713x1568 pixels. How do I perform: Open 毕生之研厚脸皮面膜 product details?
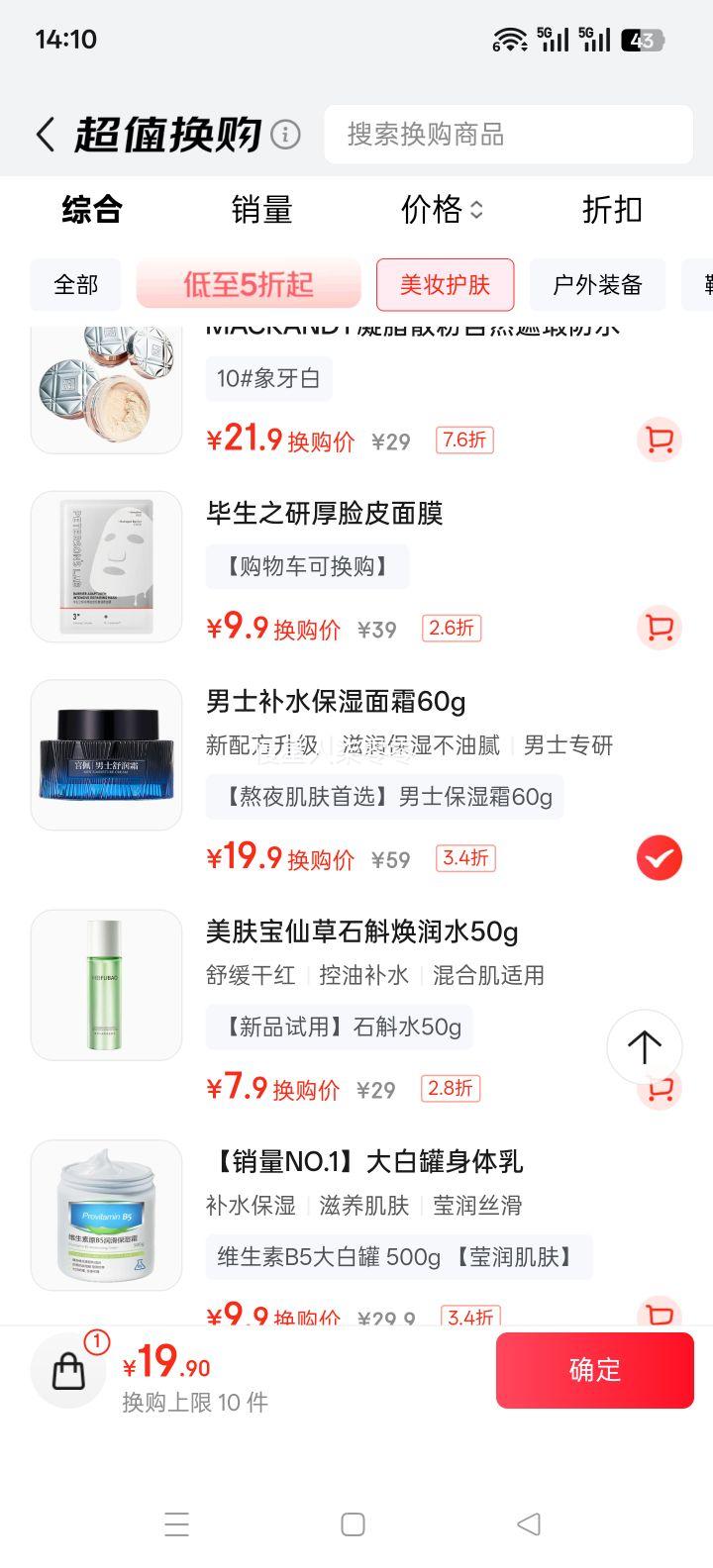pos(324,513)
